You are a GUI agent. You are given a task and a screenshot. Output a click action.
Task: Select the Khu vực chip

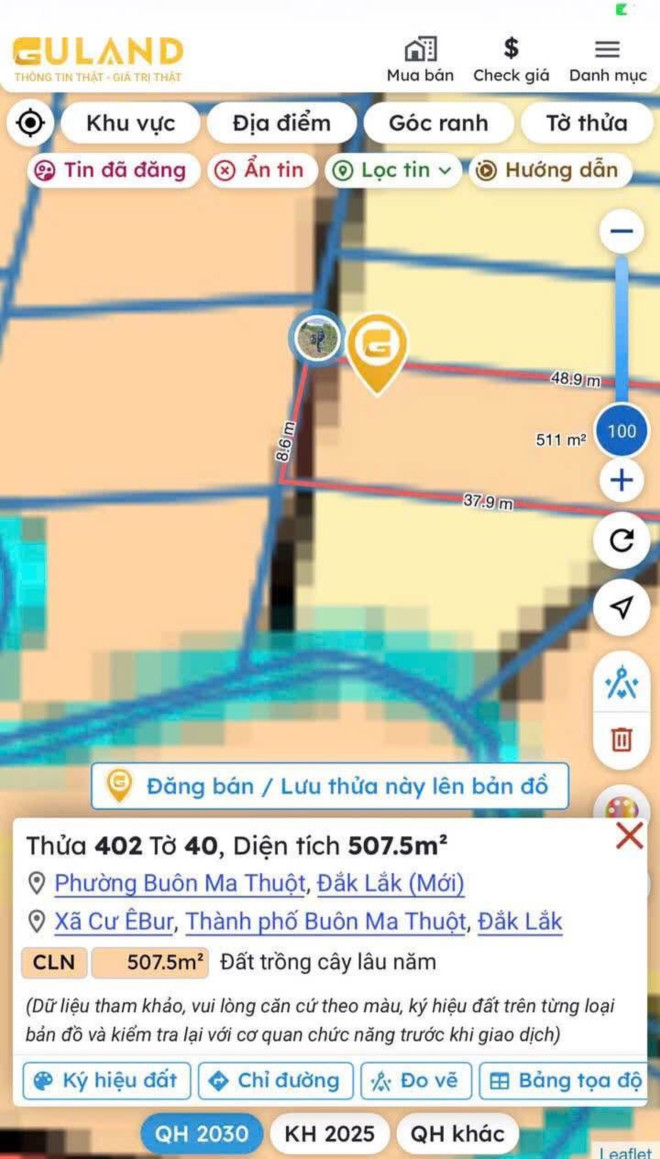[x=130, y=123]
